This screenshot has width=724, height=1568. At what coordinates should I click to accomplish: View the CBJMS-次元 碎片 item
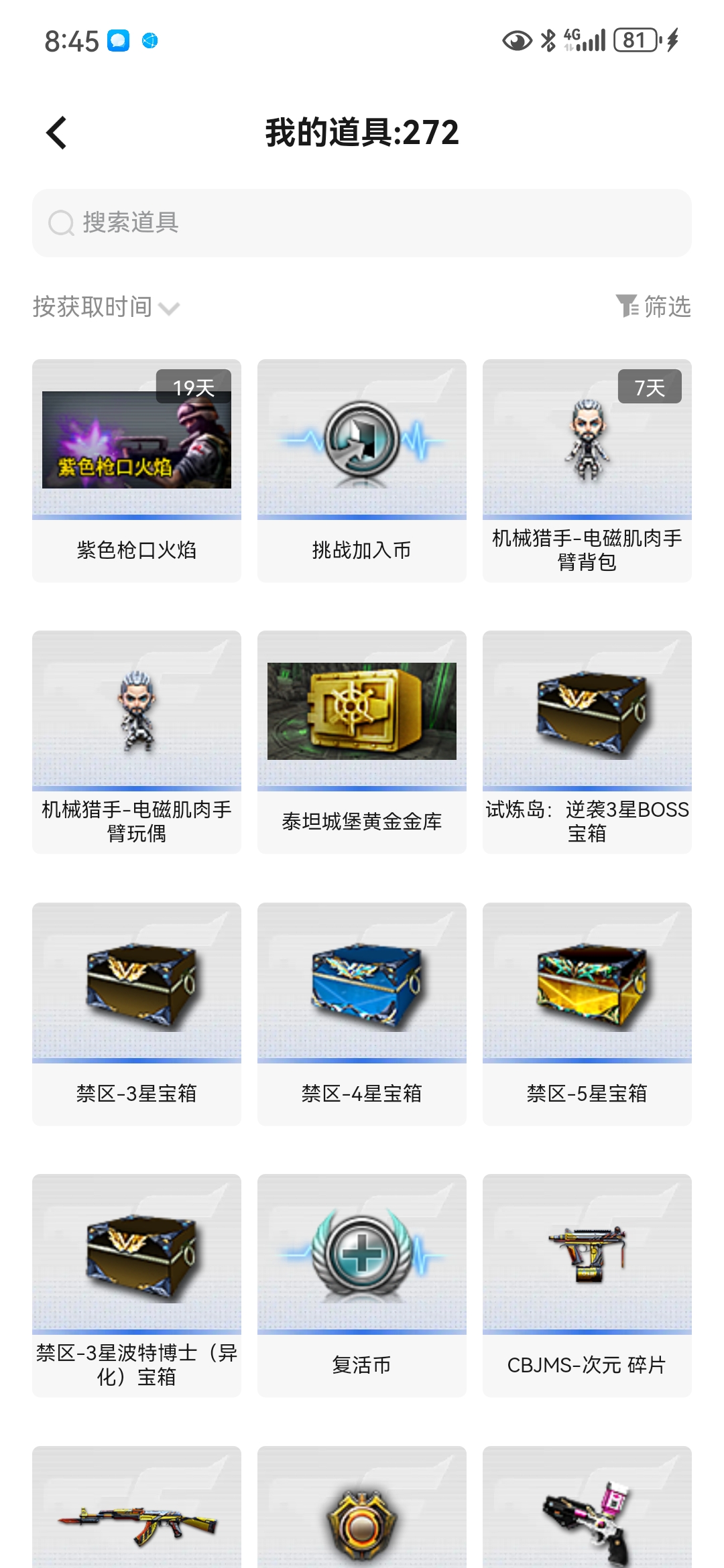point(587,1285)
